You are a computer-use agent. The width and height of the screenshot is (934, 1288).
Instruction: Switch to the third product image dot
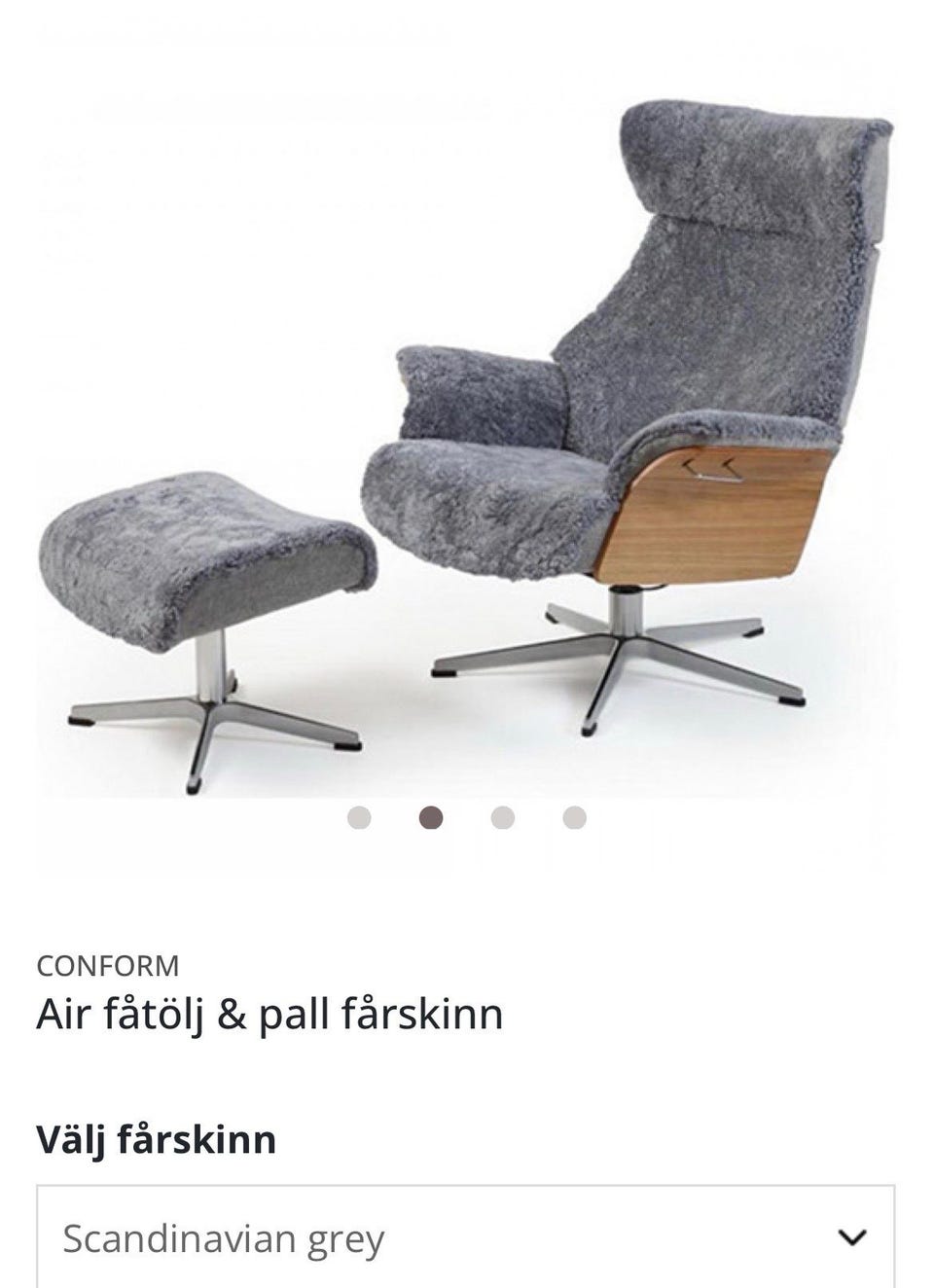[501, 820]
